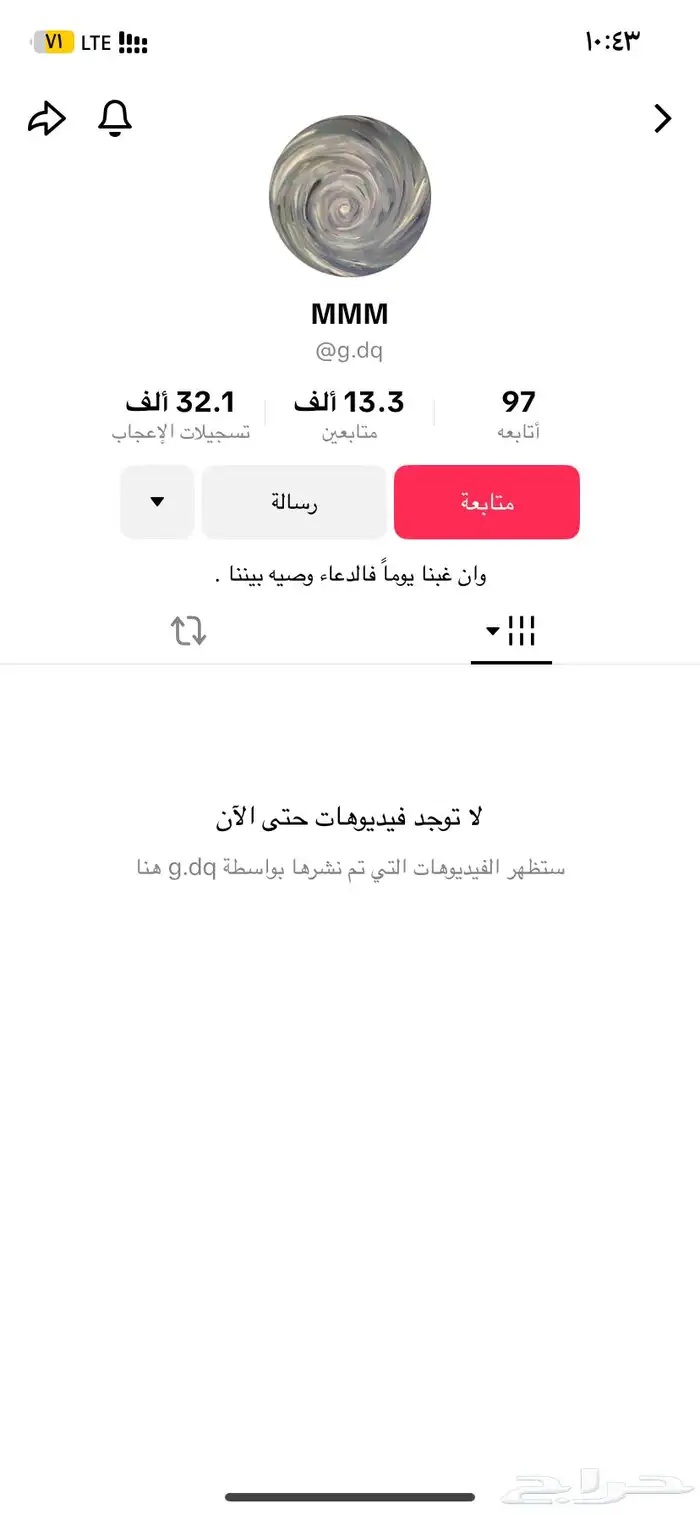Send a message via the رسالة button
The width and height of the screenshot is (700, 1515).
[x=294, y=502]
